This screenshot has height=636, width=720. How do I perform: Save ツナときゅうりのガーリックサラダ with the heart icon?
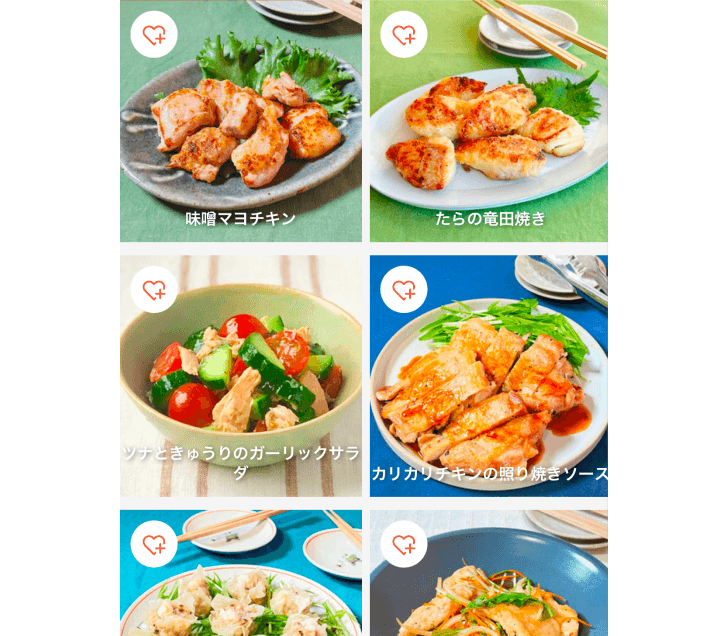click(154, 290)
